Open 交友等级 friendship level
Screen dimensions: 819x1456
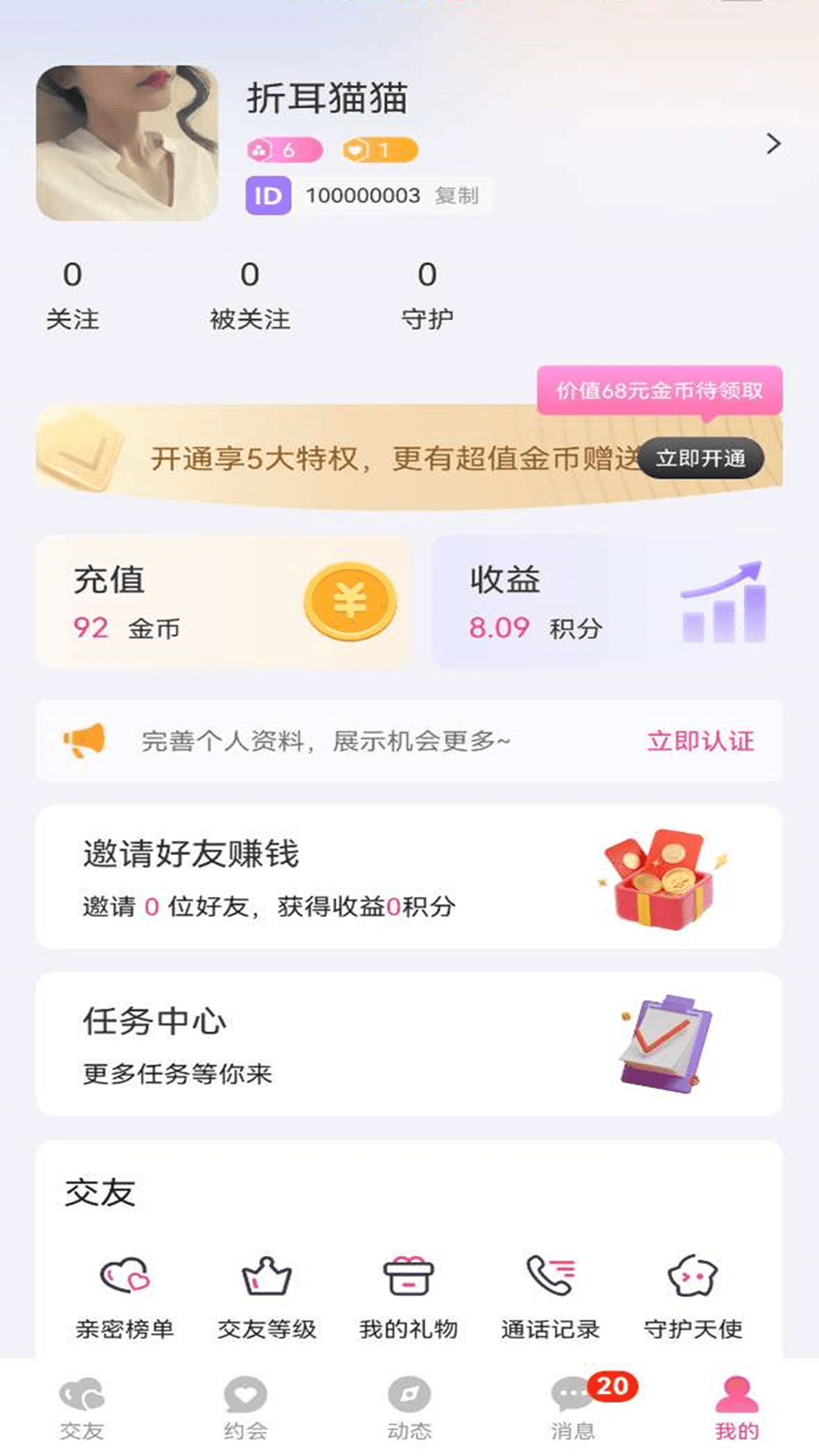click(267, 1295)
